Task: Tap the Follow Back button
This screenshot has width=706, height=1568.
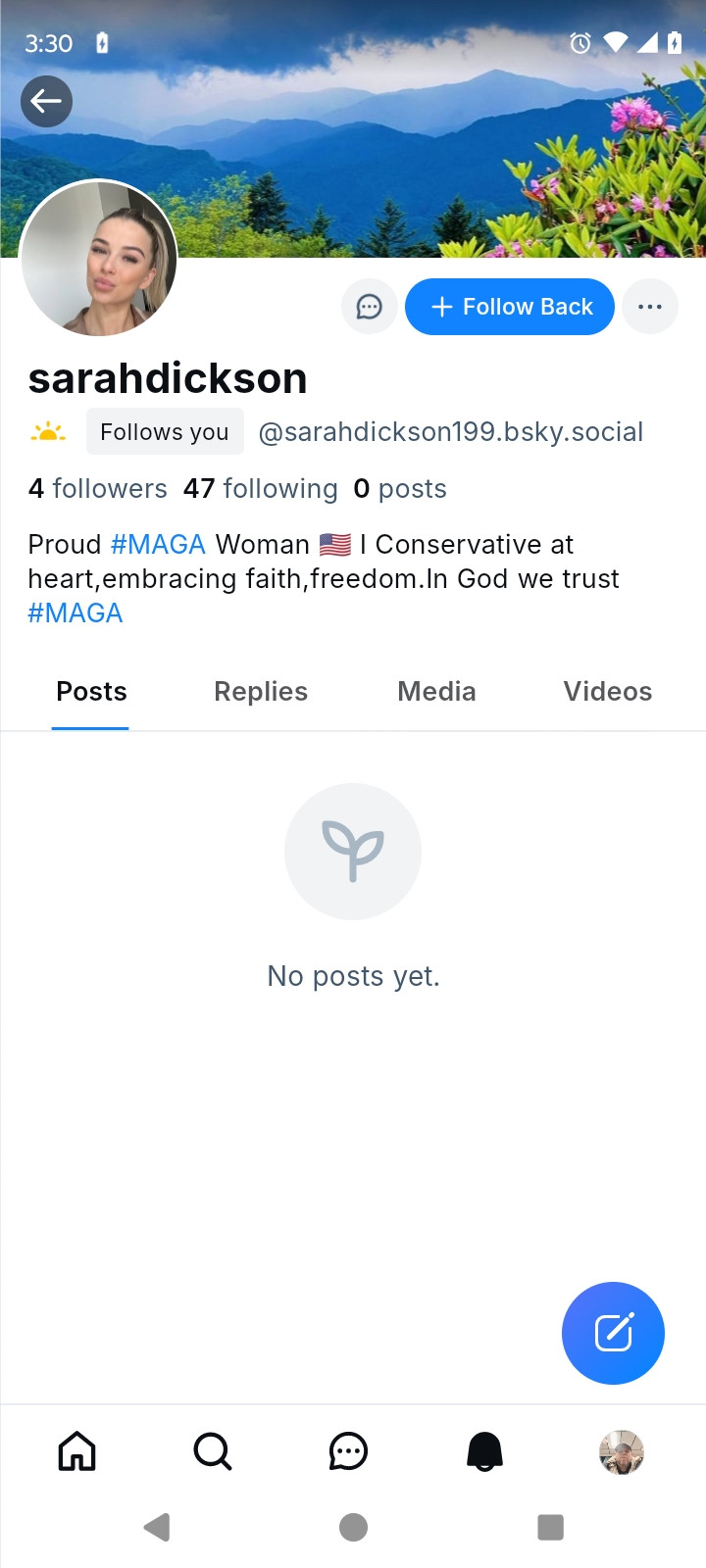Action: 510,307
